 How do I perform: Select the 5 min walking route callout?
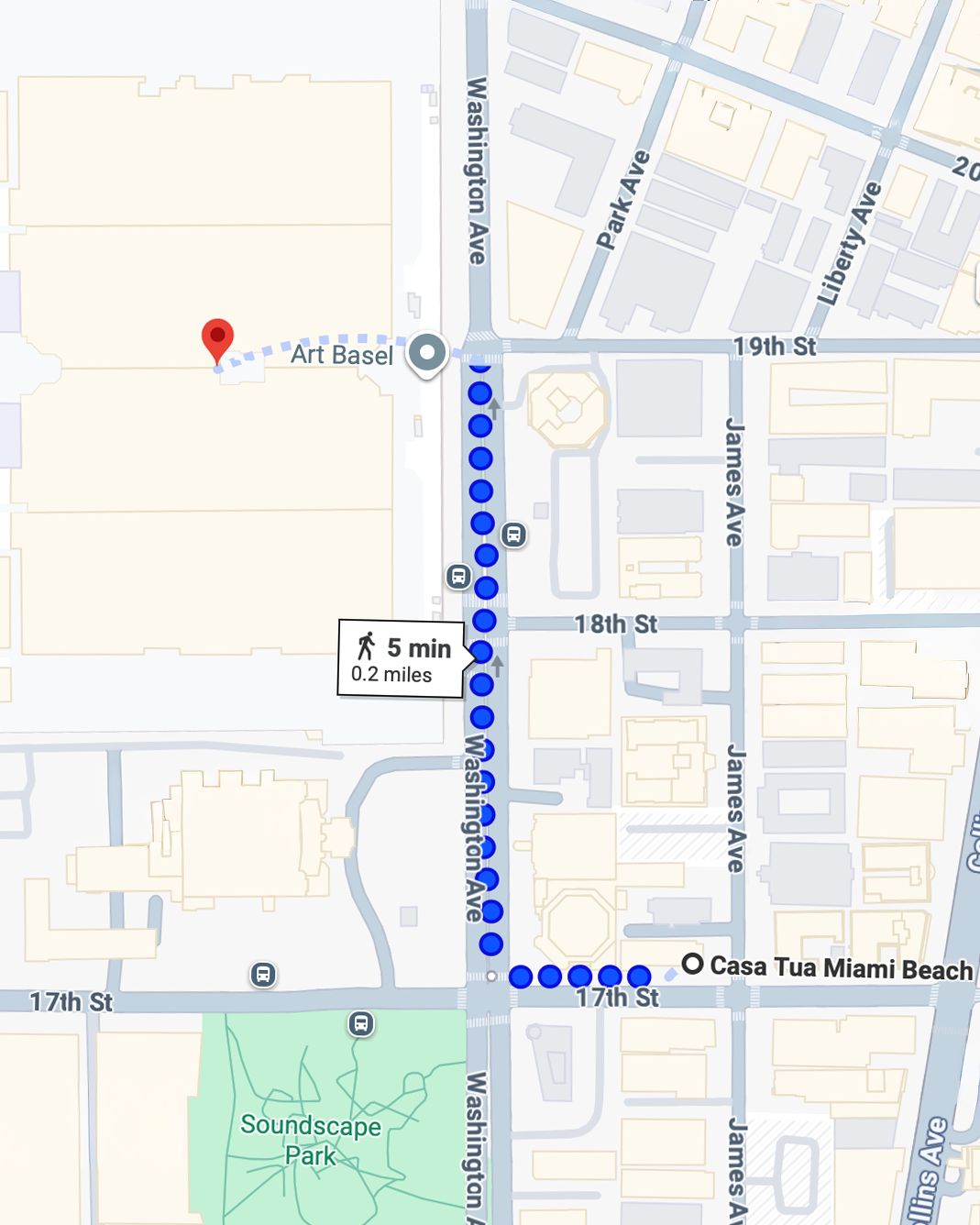point(401,659)
